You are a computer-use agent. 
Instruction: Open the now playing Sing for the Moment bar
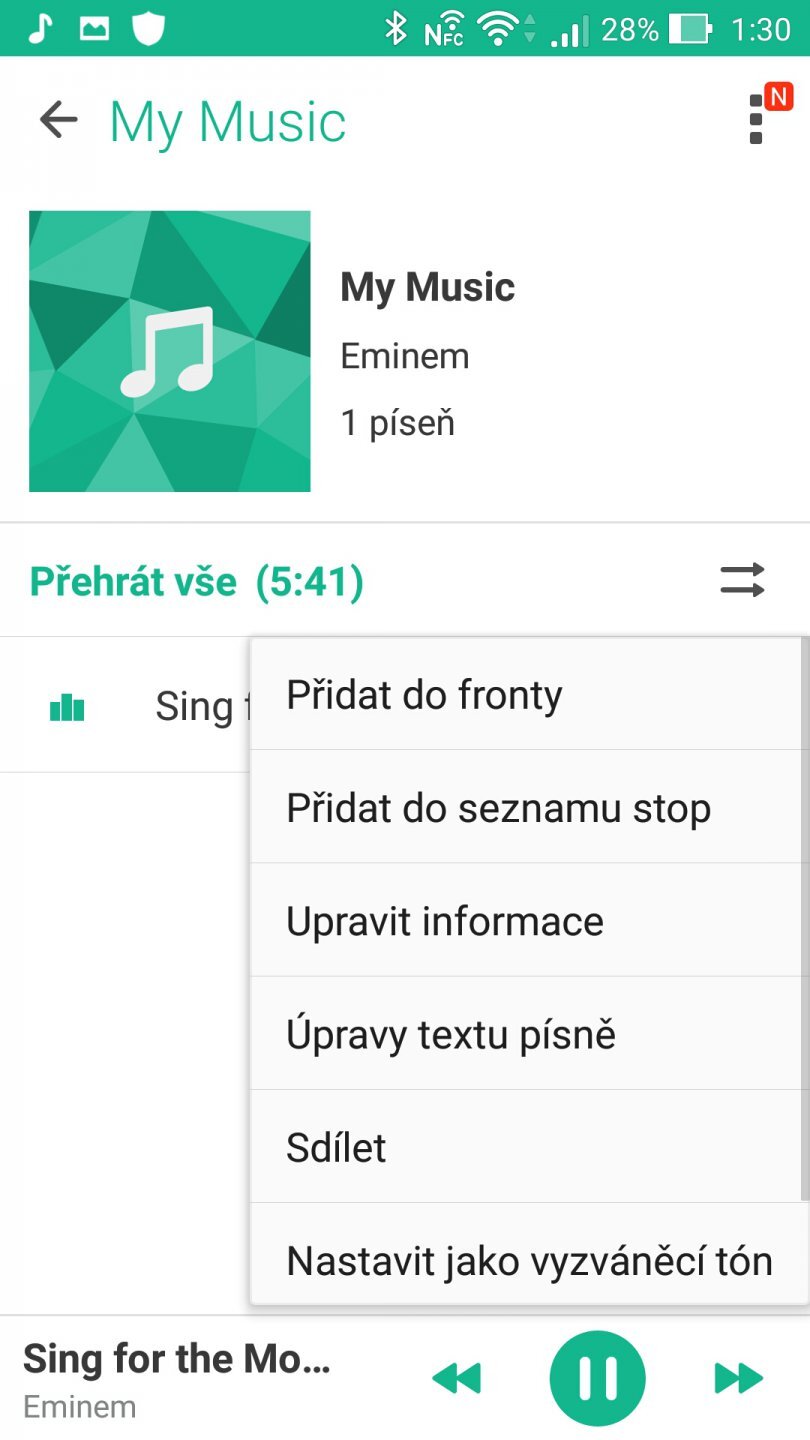(180, 1379)
